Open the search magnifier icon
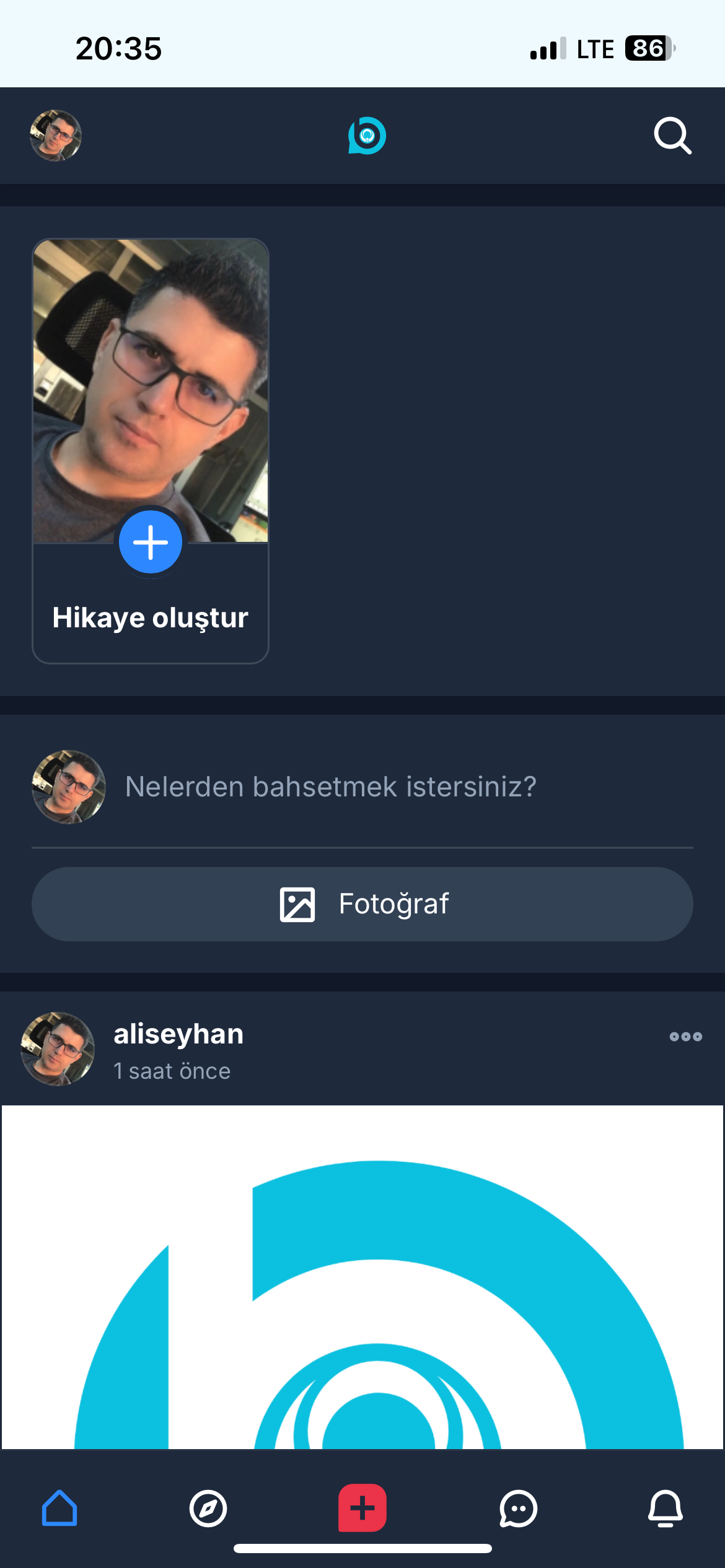725x1568 pixels. 672,136
